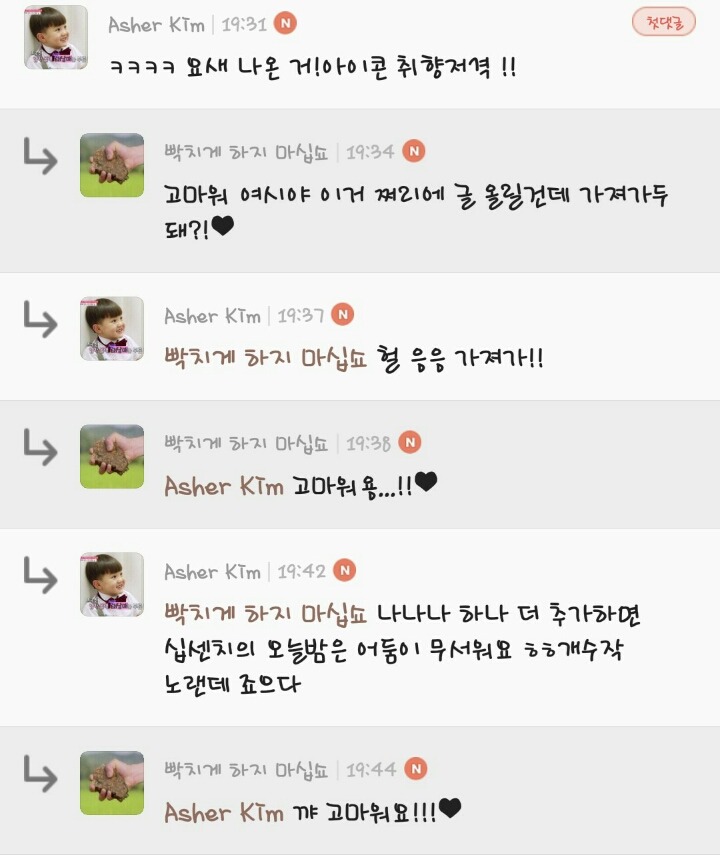Screen dimensions: 720x855
Task: Open Asher Kim's avatar on the 19:31 comment
Action: (56, 37)
